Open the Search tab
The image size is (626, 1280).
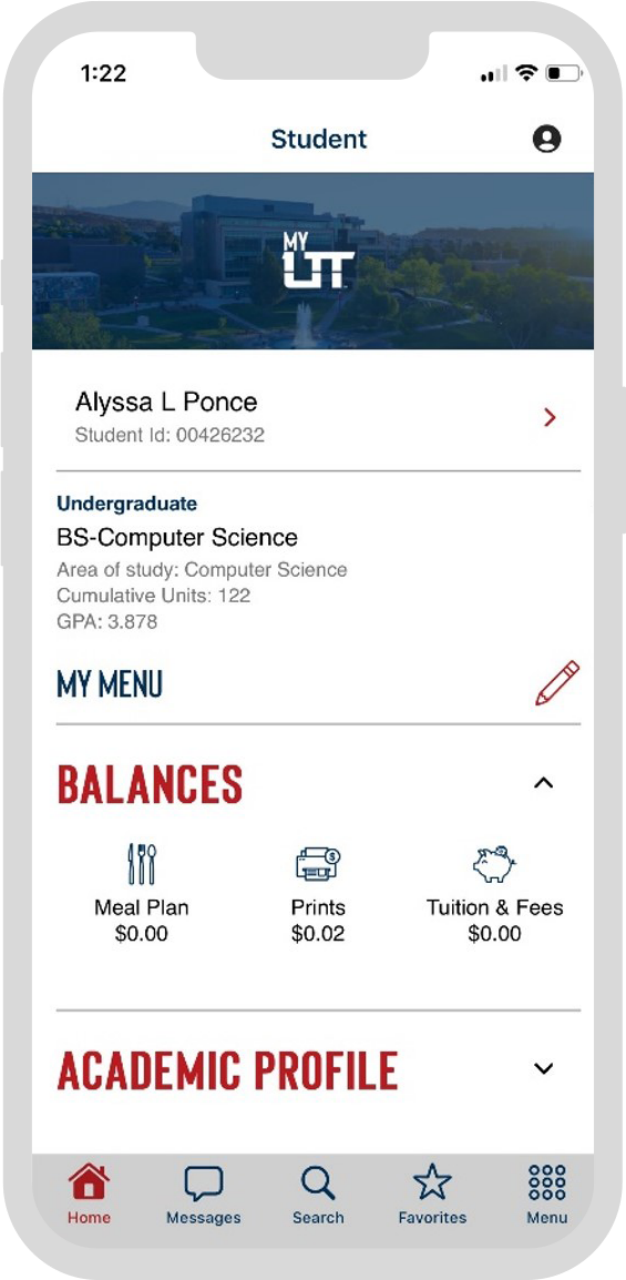(x=318, y=1194)
